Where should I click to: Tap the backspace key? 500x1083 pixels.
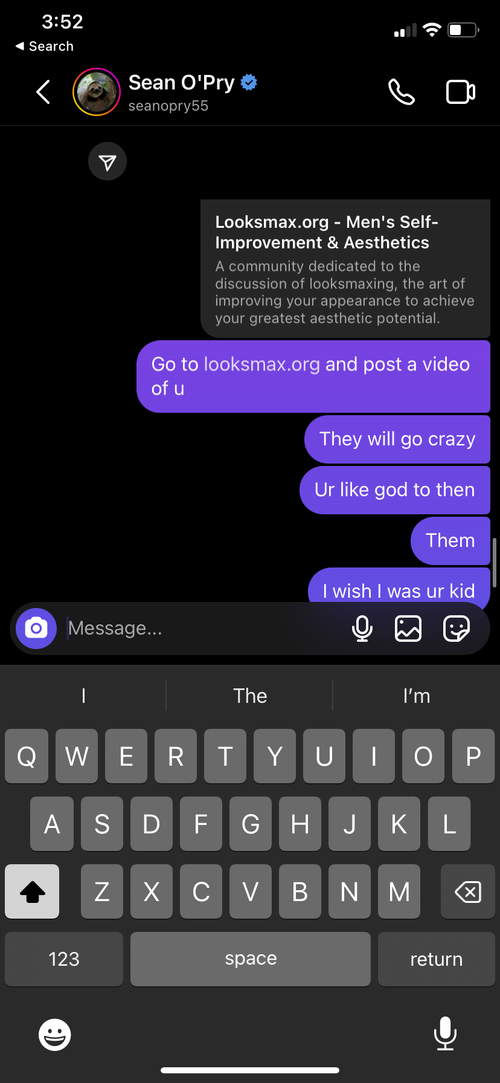click(468, 892)
